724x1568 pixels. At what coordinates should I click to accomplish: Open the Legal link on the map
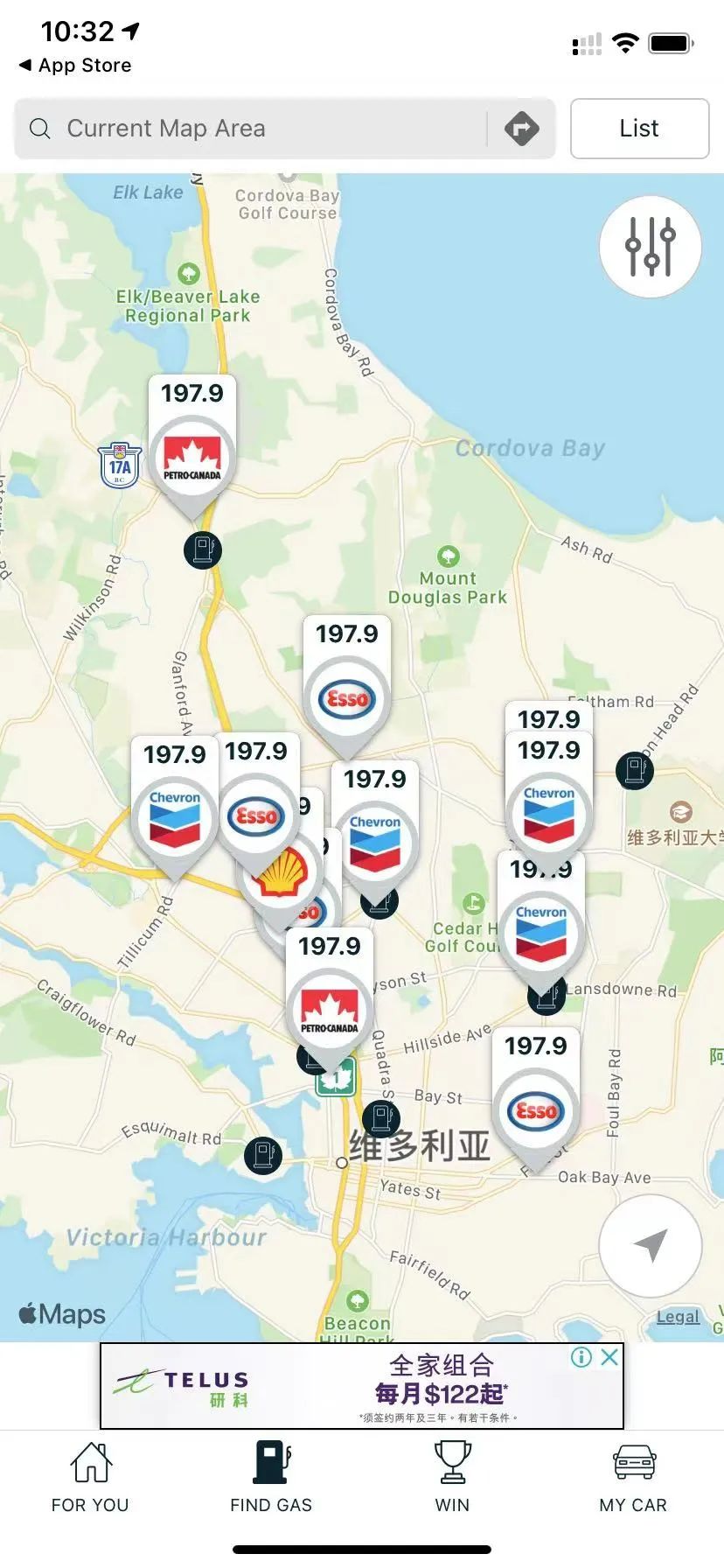[678, 1317]
